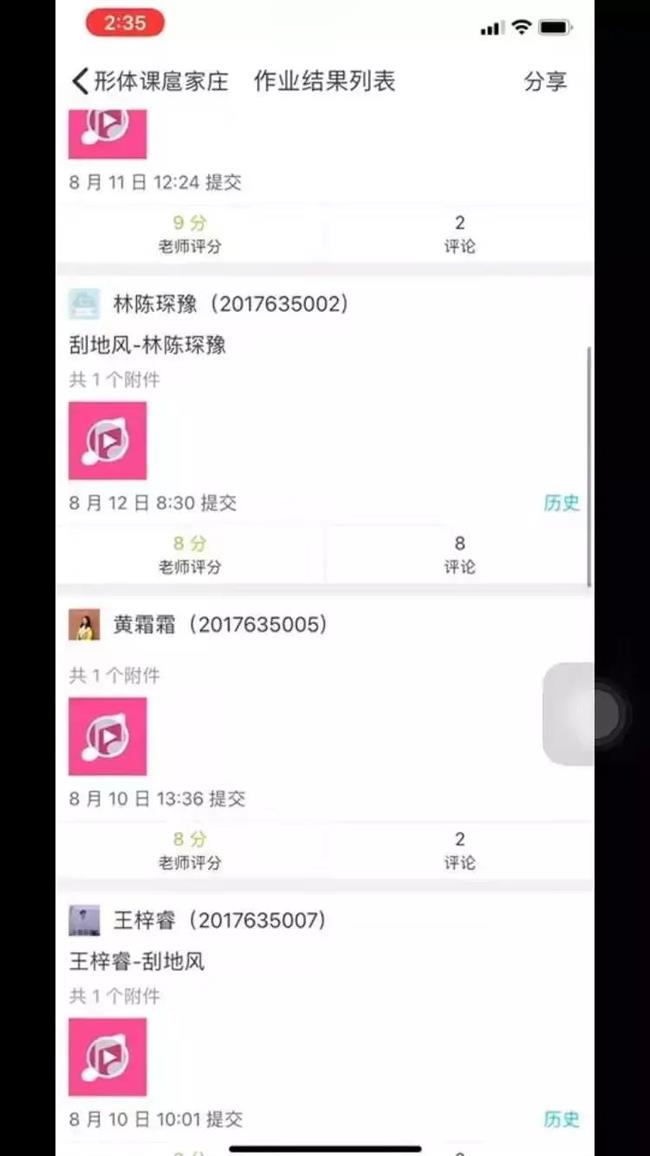View the 2 评论 on 黄霜霜's homework
Screen dimensions: 650x1156
pos(459,850)
